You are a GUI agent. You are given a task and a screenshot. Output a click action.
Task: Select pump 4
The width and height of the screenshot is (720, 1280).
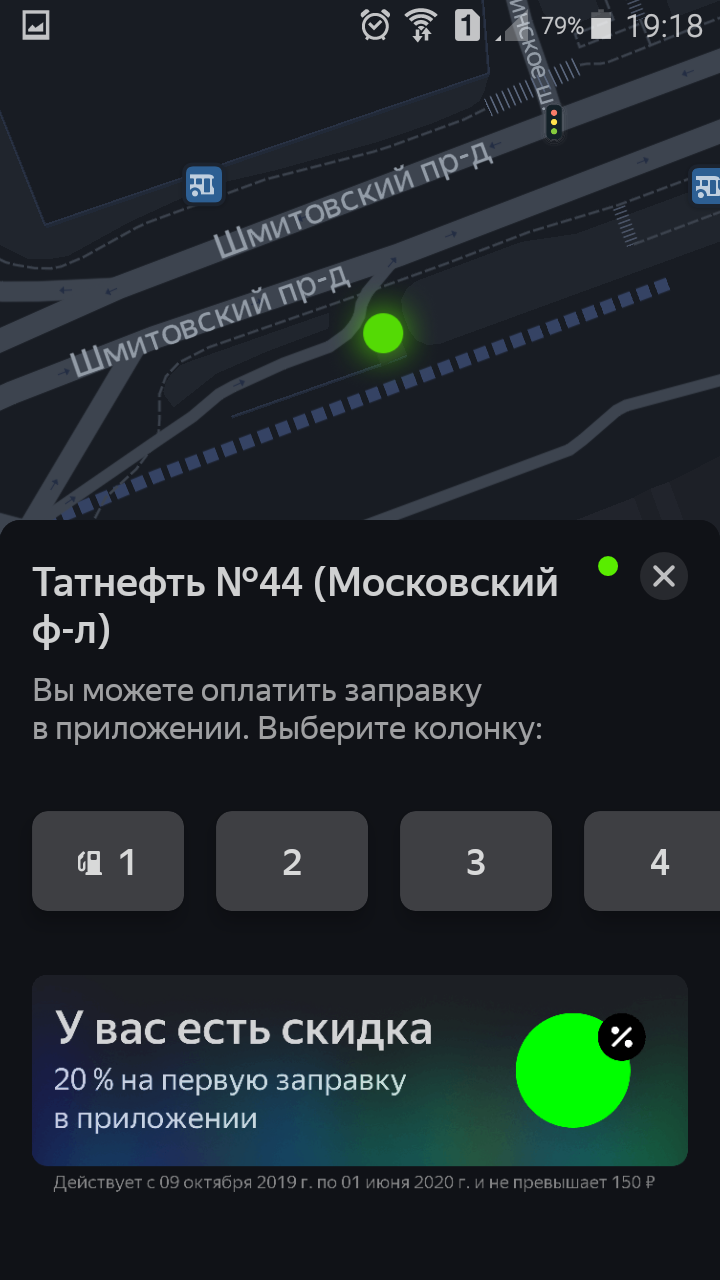pyautogui.click(x=652, y=861)
